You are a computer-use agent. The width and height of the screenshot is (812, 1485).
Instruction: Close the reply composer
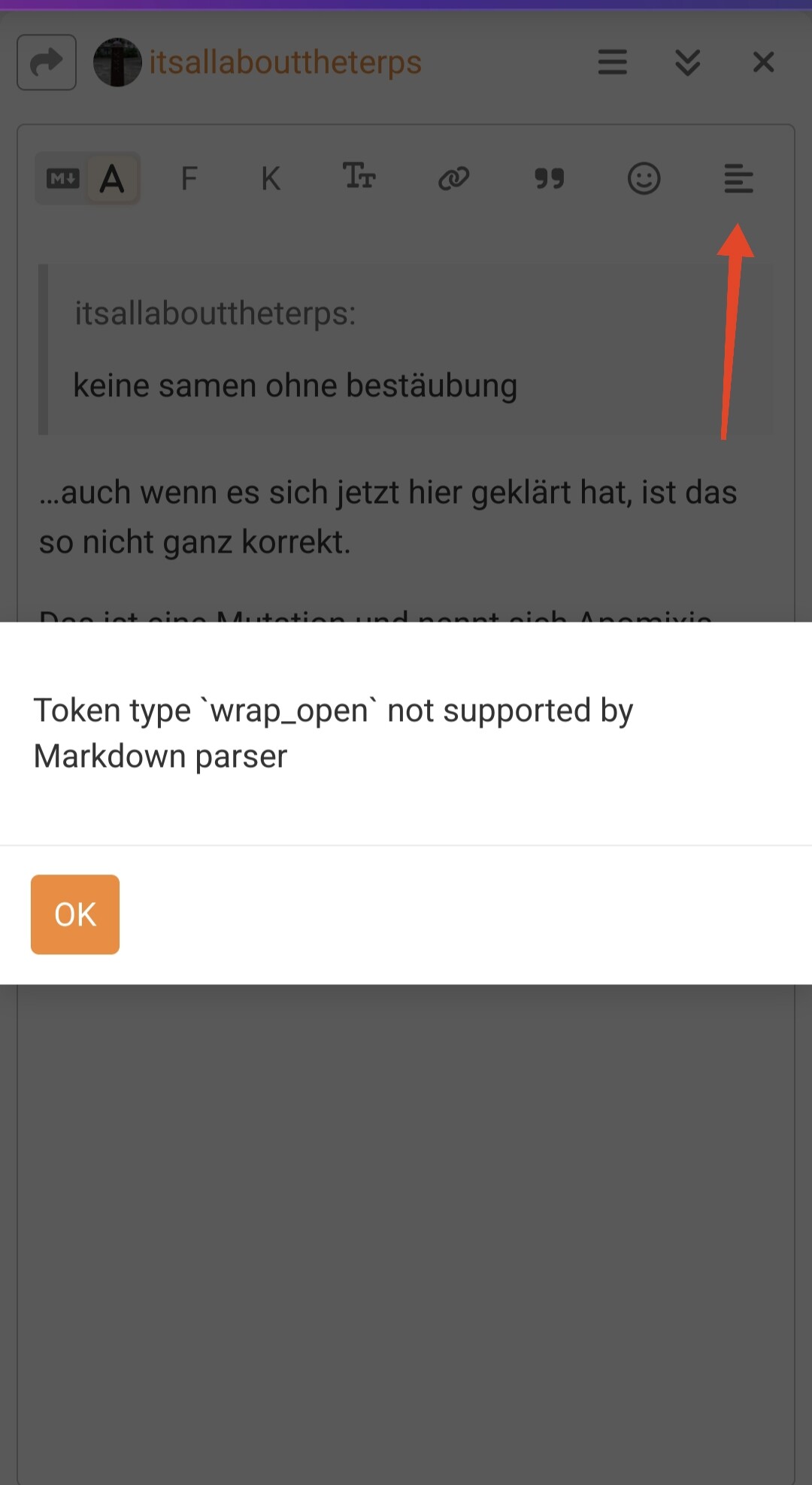(763, 62)
